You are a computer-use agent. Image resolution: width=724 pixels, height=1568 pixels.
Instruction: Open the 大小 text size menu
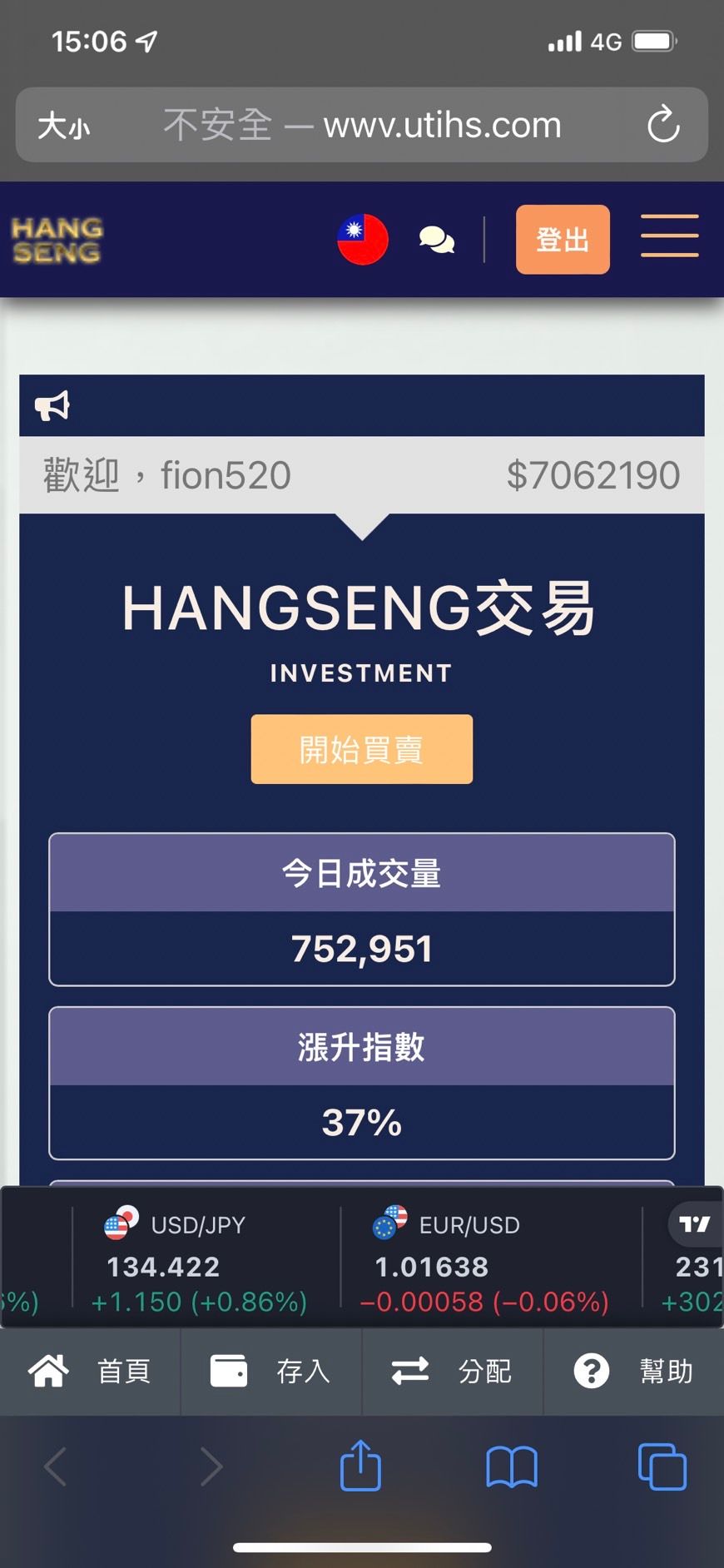point(64,127)
